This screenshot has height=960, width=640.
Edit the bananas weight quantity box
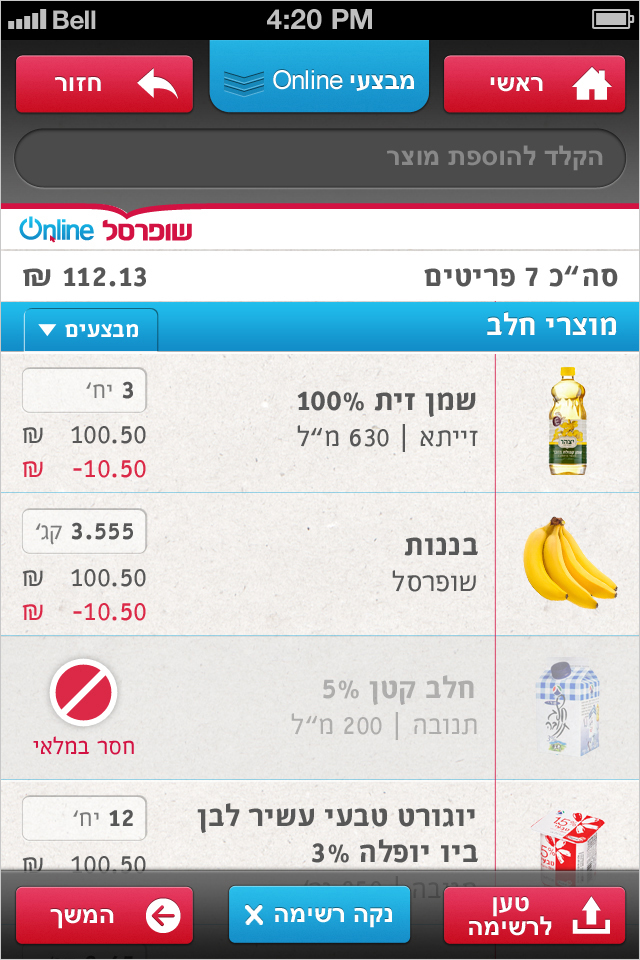(84, 532)
